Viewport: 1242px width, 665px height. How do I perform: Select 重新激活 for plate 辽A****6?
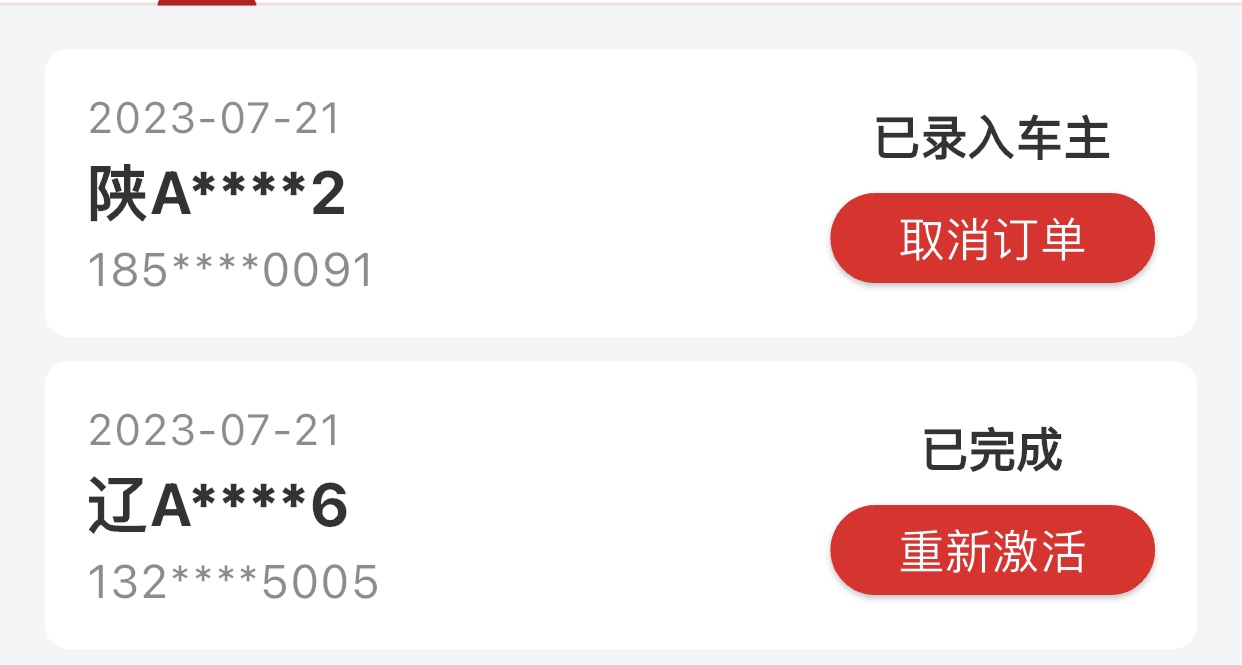coord(992,550)
